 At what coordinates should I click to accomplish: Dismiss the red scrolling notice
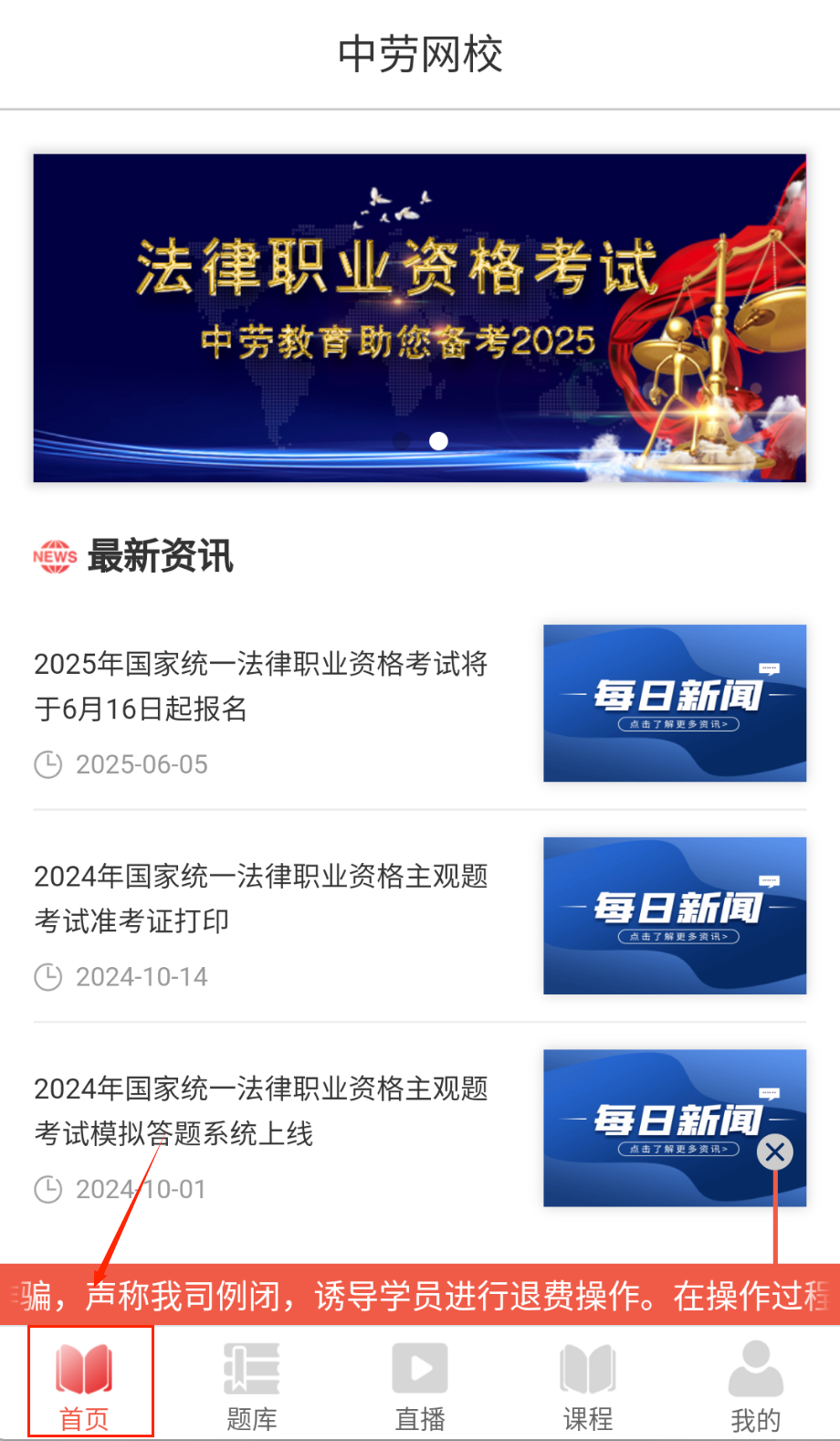click(x=774, y=1152)
